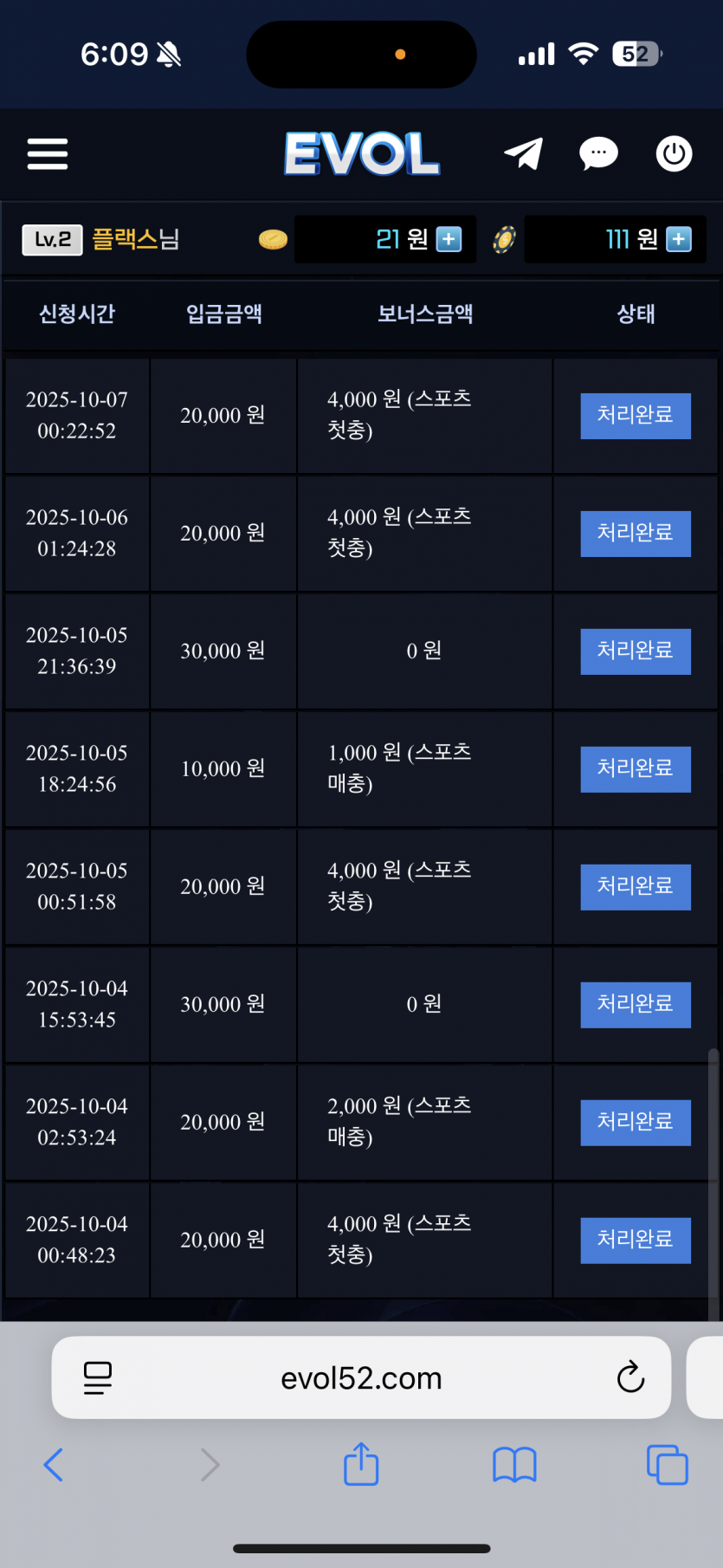The height and width of the screenshot is (1568, 723).
Task: Share this page
Action: [x=361, y=1465]
